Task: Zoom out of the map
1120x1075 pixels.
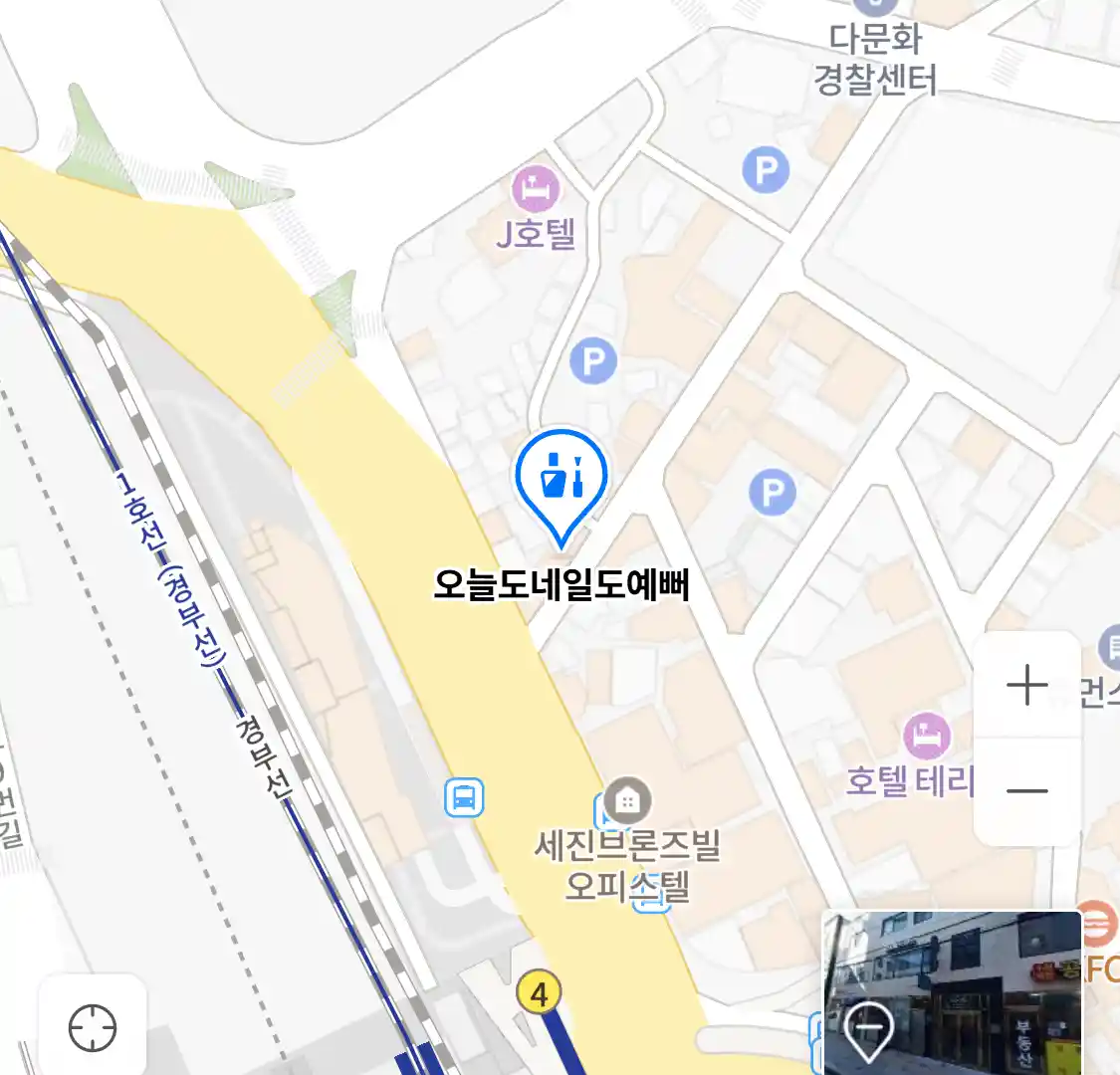Action: 1026,791
